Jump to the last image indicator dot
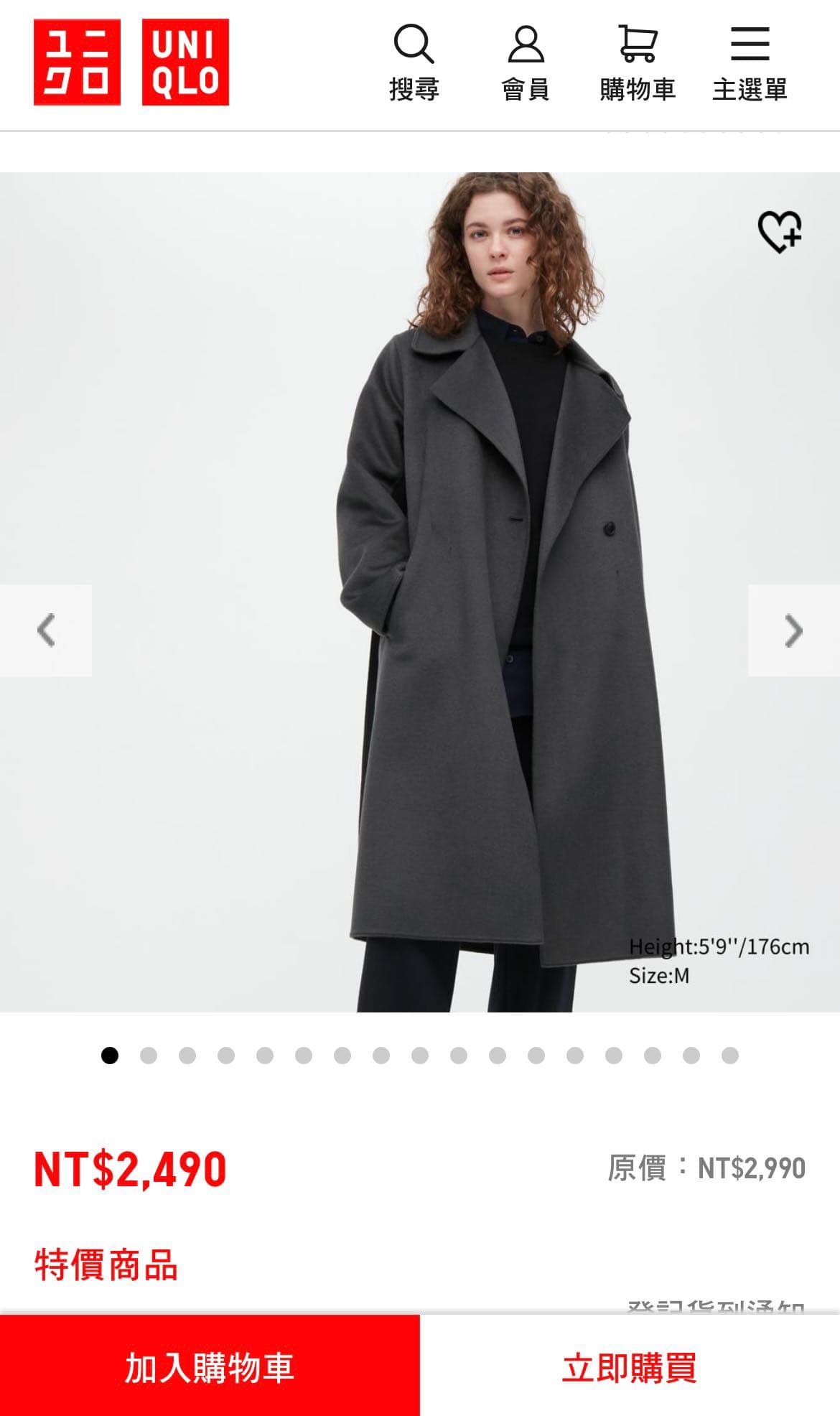The width and height of the screenshot is (840, 1416). [x=730, y=1055]
